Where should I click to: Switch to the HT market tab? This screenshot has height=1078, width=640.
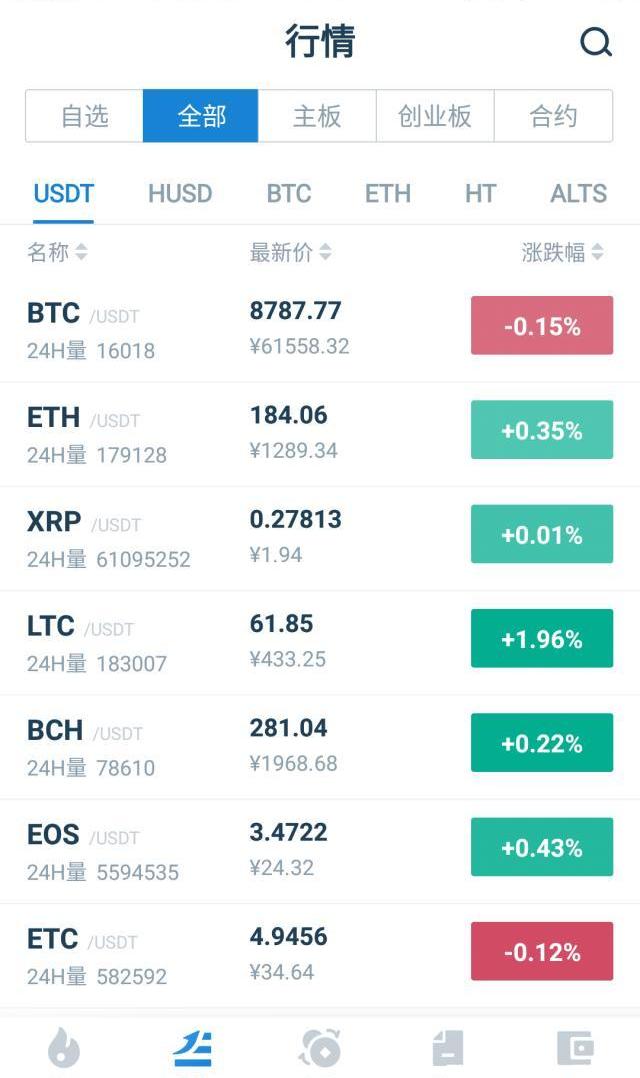480,193
